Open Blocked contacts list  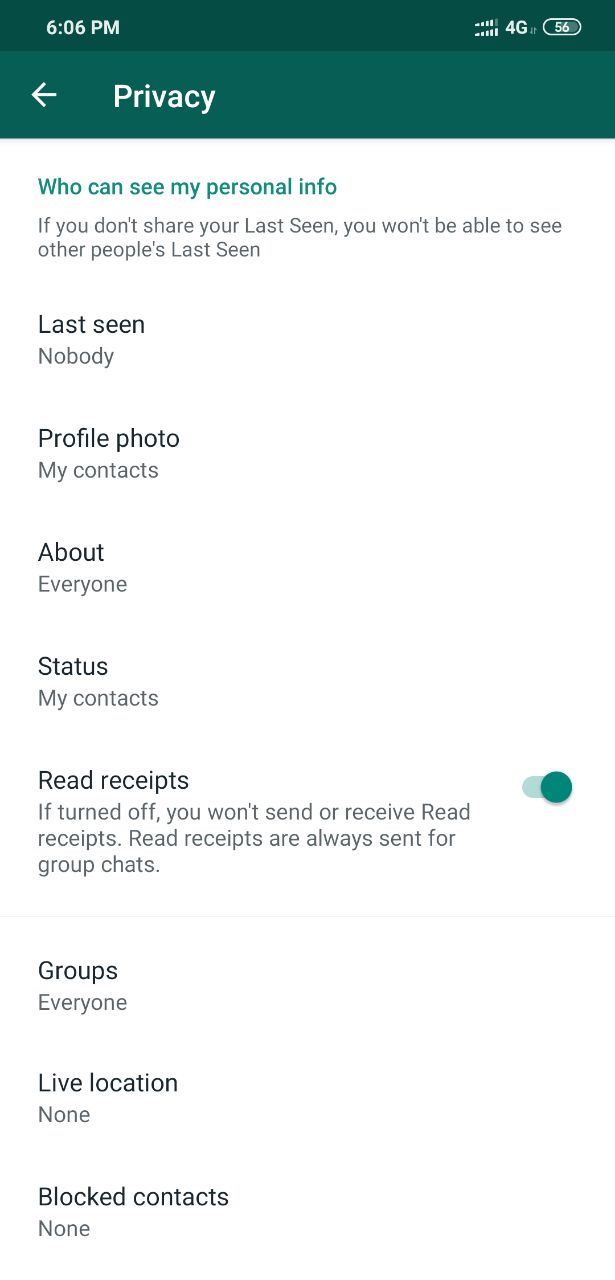(307, 1212)
